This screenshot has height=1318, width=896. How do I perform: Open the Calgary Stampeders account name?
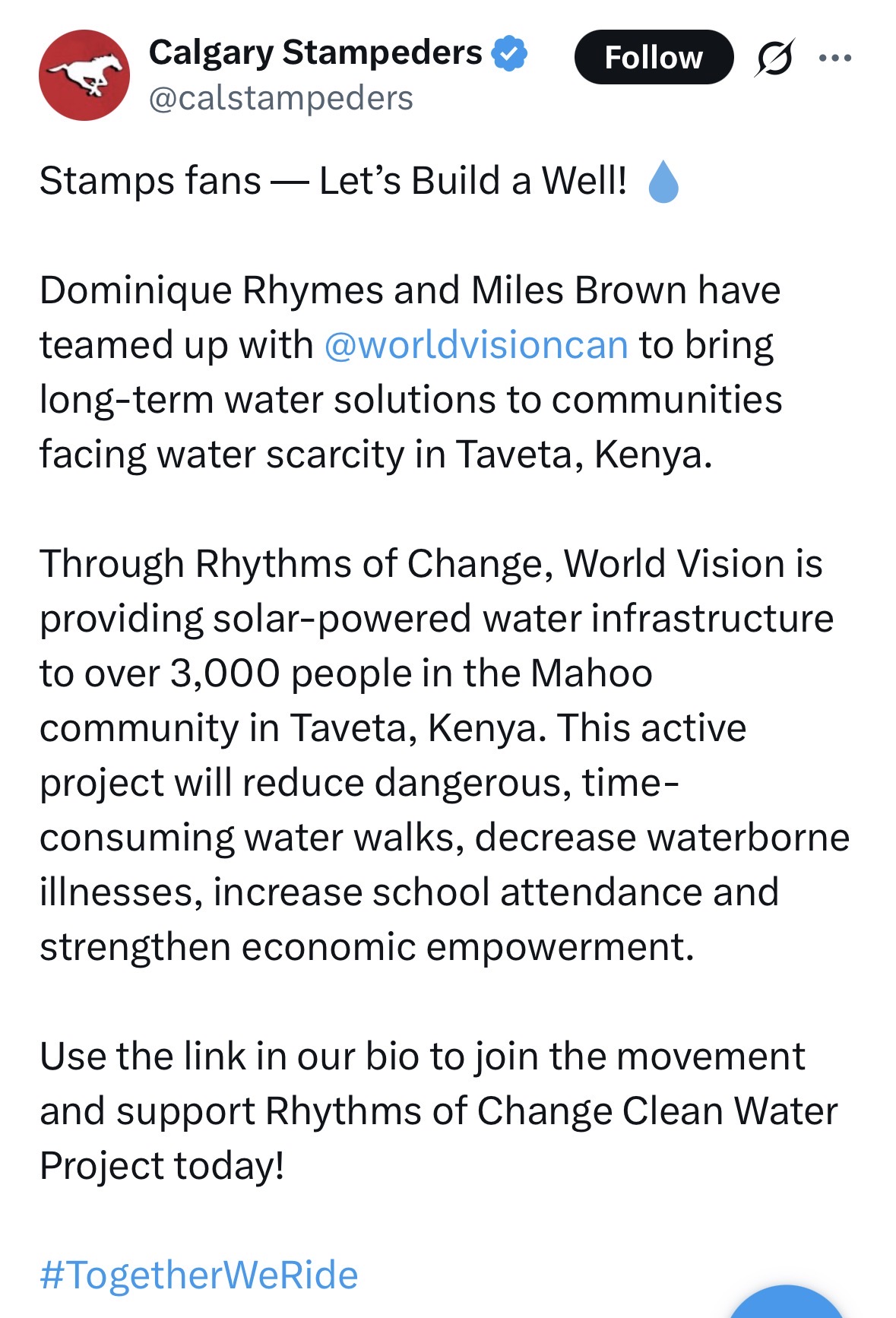[315, 53]
